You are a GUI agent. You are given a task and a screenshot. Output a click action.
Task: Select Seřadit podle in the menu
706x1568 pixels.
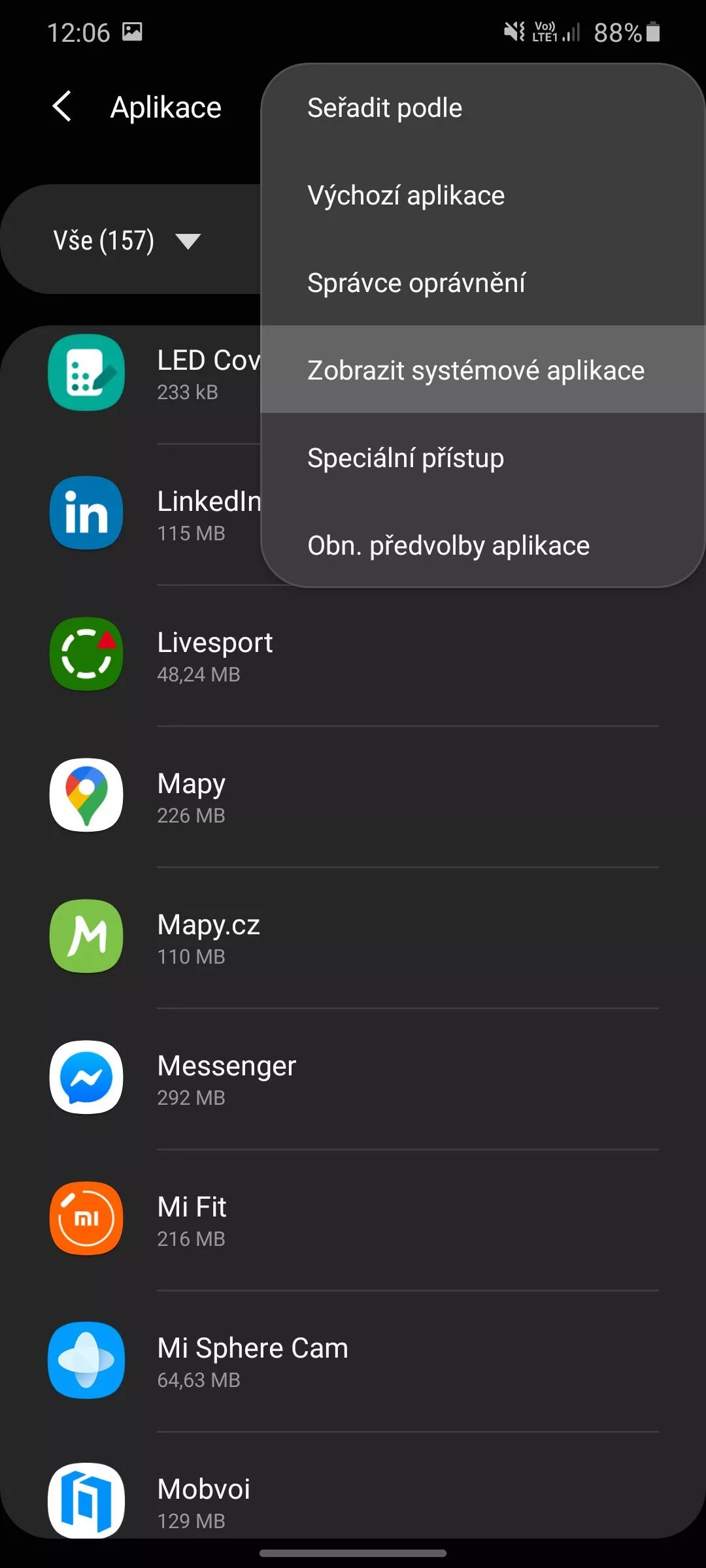[x=482, y=108]
